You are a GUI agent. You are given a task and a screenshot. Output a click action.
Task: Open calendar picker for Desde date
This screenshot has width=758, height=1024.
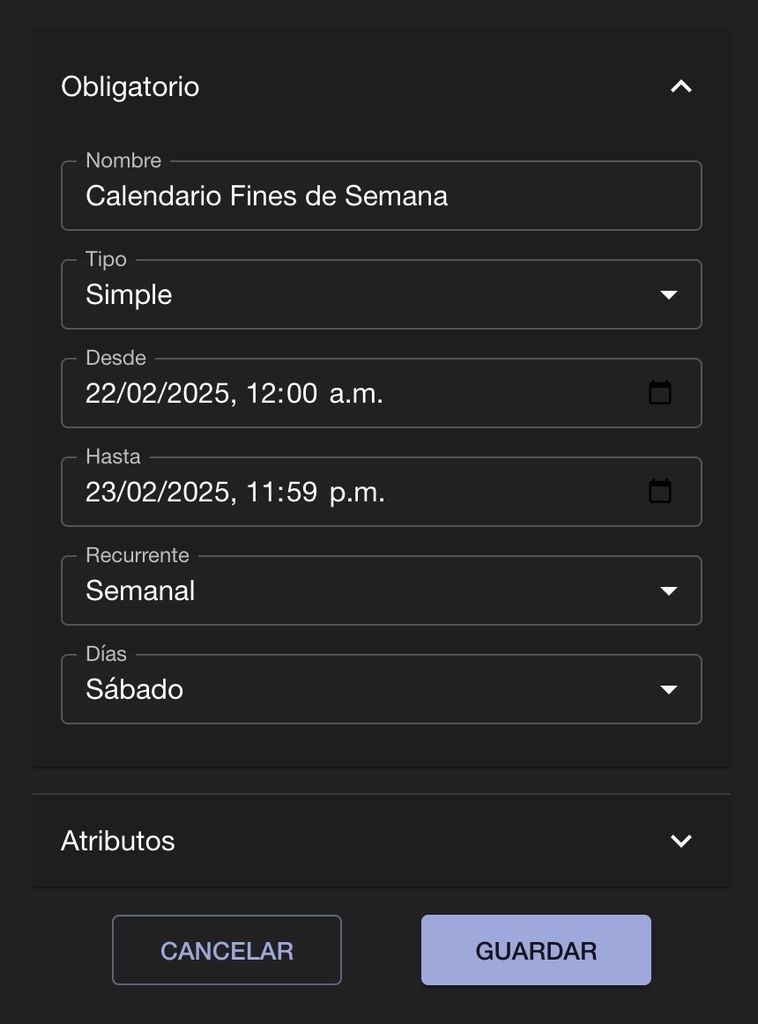[x=660, y=393]
